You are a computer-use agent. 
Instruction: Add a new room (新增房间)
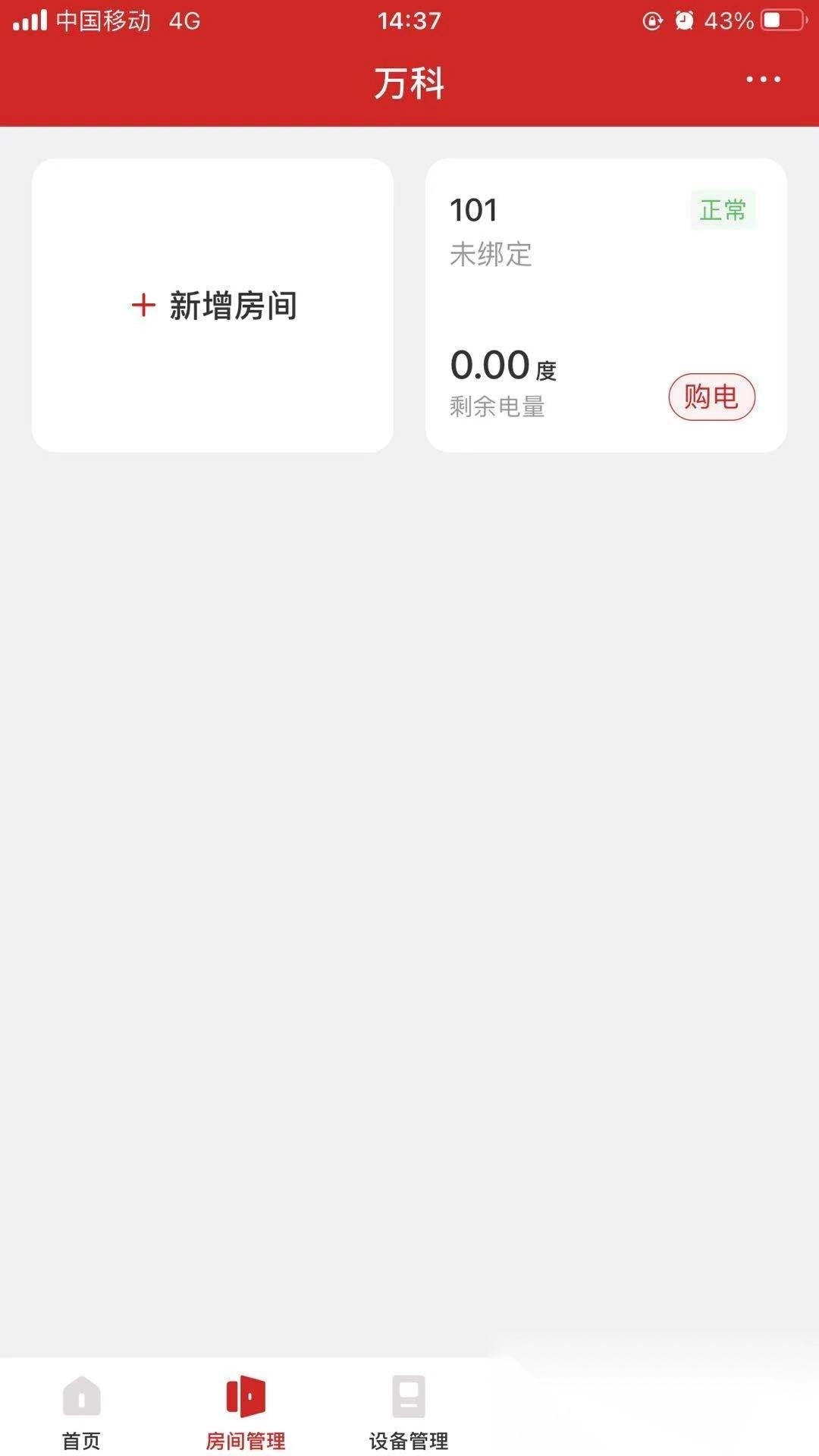(x=213, y=306)
